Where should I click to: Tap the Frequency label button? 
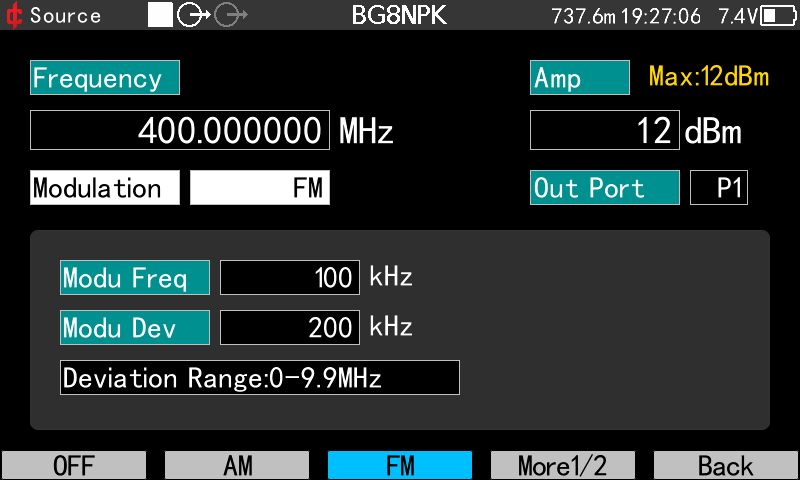(x=105, y=78)
